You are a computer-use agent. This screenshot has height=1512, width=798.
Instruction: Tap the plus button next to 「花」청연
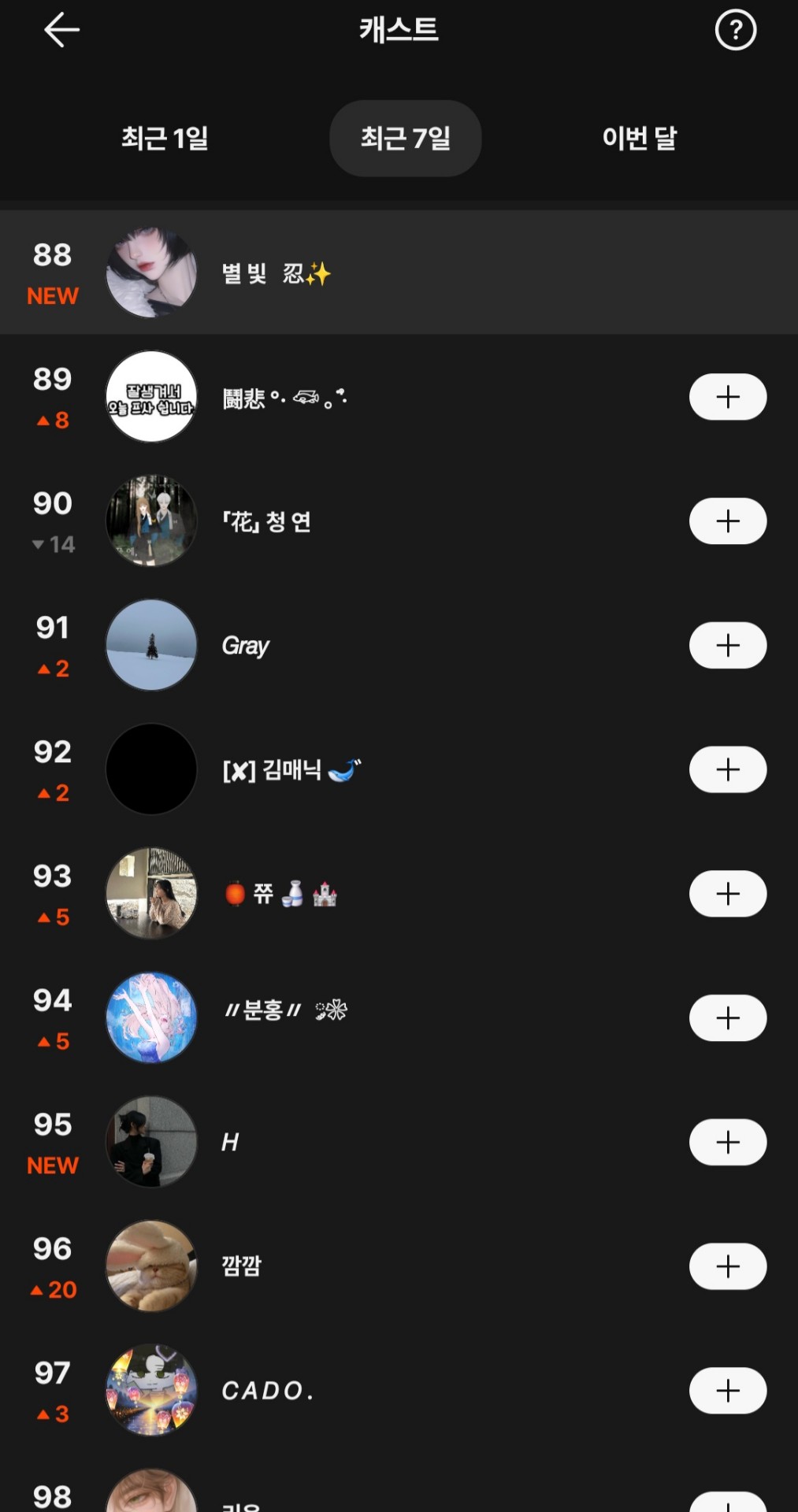(x=727, y=521)
